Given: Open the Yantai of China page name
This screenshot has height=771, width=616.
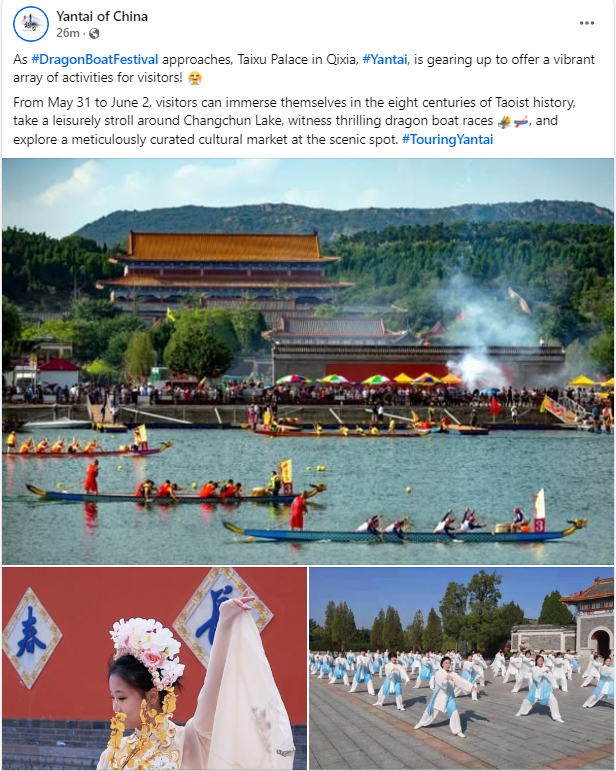Looking at the screenshot, I should (101, 16).
